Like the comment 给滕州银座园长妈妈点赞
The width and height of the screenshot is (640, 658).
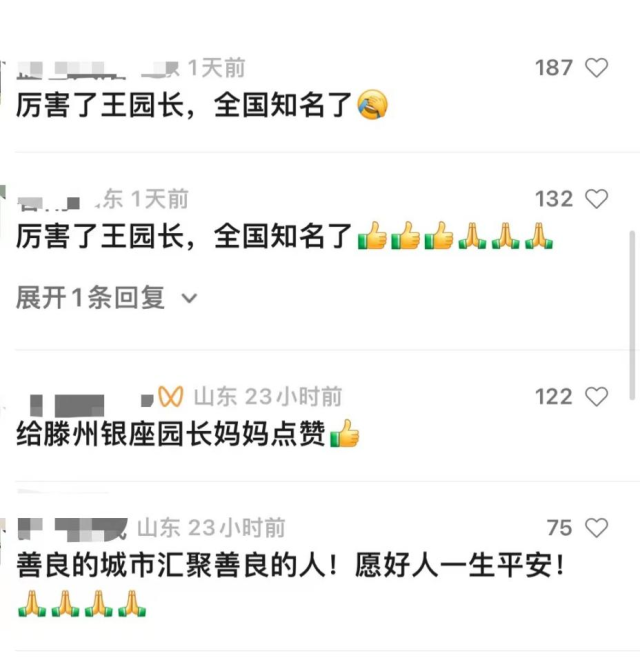596,397
